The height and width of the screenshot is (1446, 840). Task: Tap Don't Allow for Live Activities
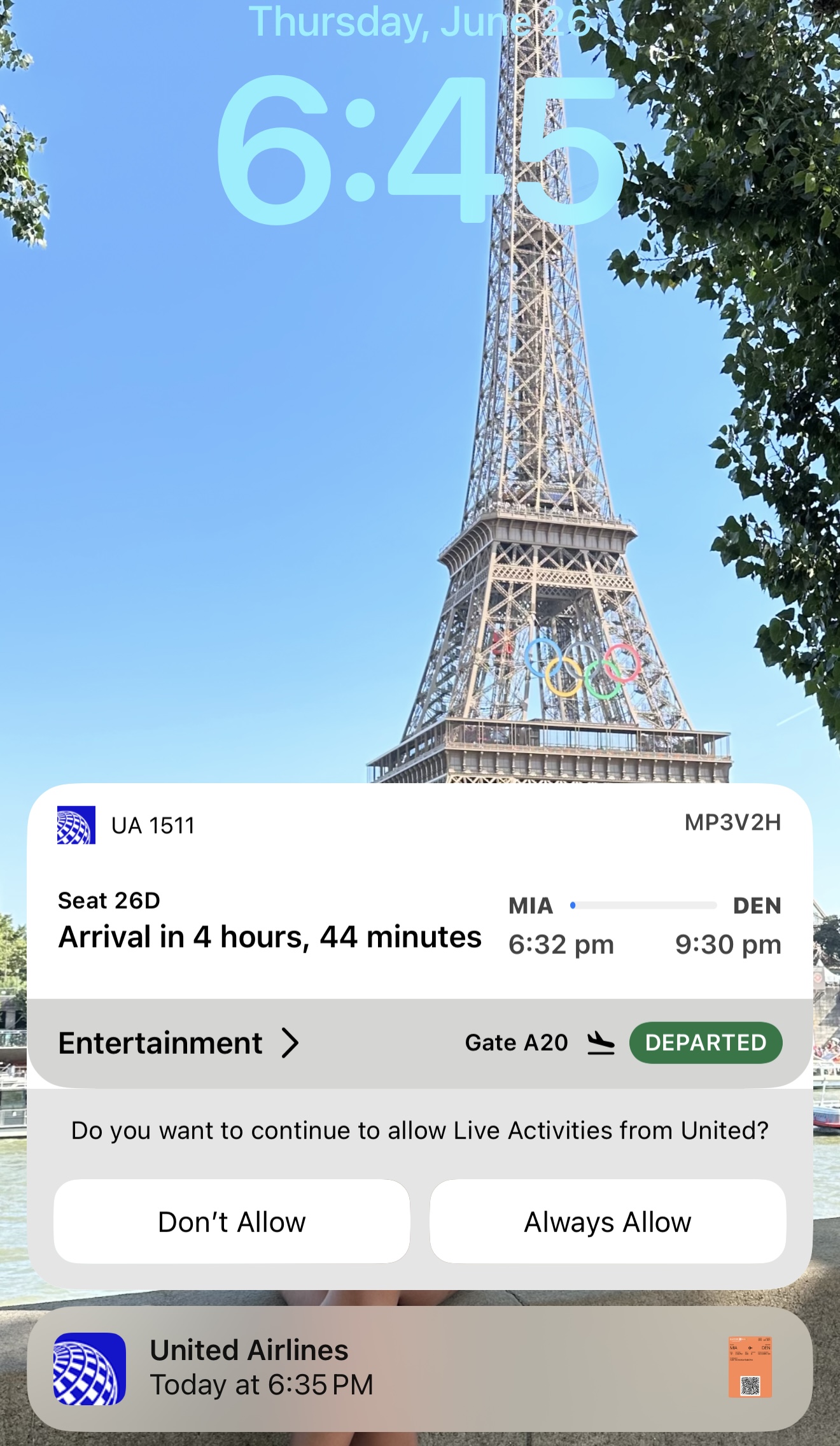[232, 1221]
